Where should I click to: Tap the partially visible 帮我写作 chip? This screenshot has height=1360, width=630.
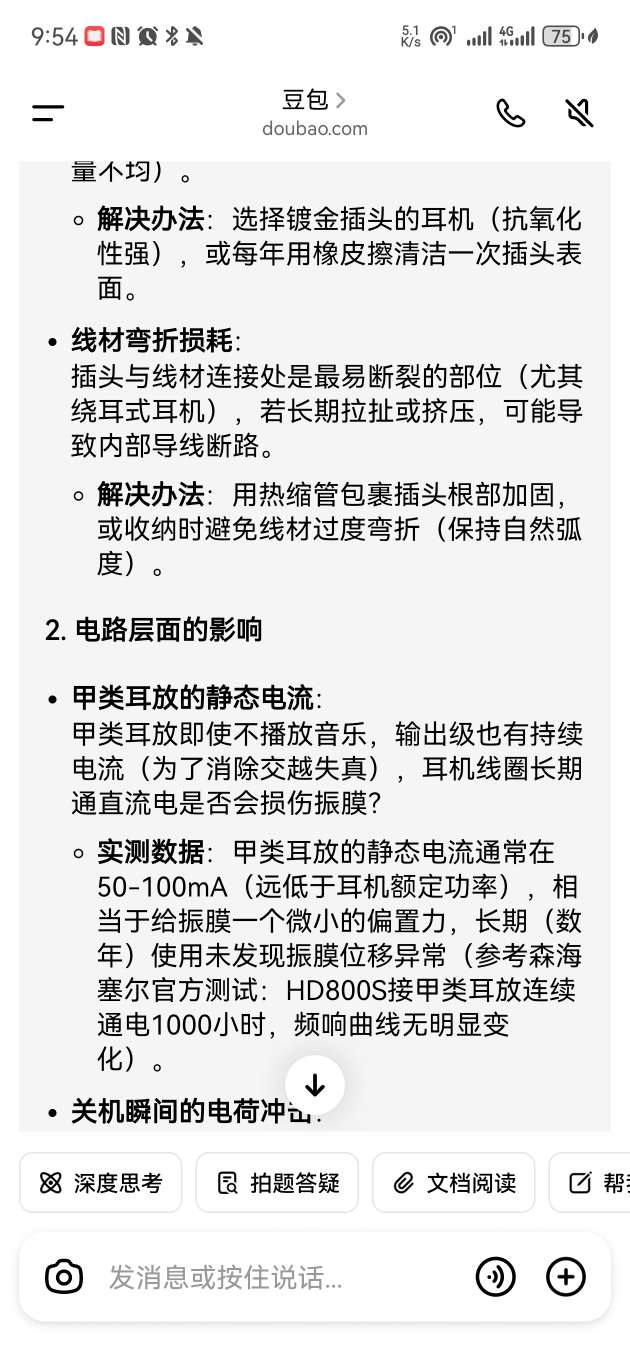pyautogui.click(x=590, y=1183)
